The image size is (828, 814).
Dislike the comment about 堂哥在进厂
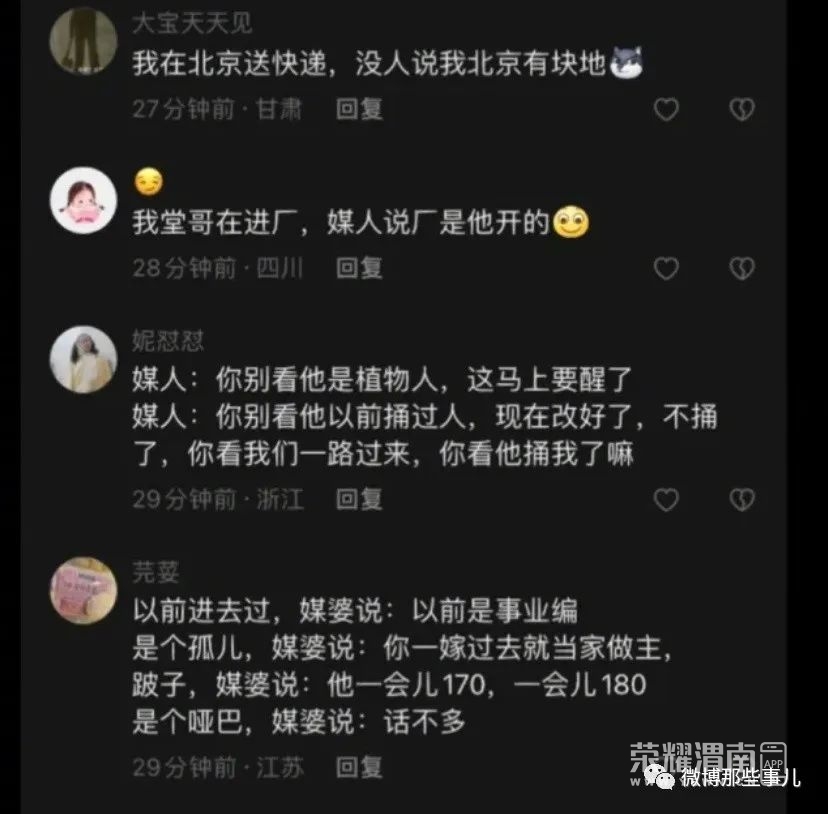(x=741, y=268)
